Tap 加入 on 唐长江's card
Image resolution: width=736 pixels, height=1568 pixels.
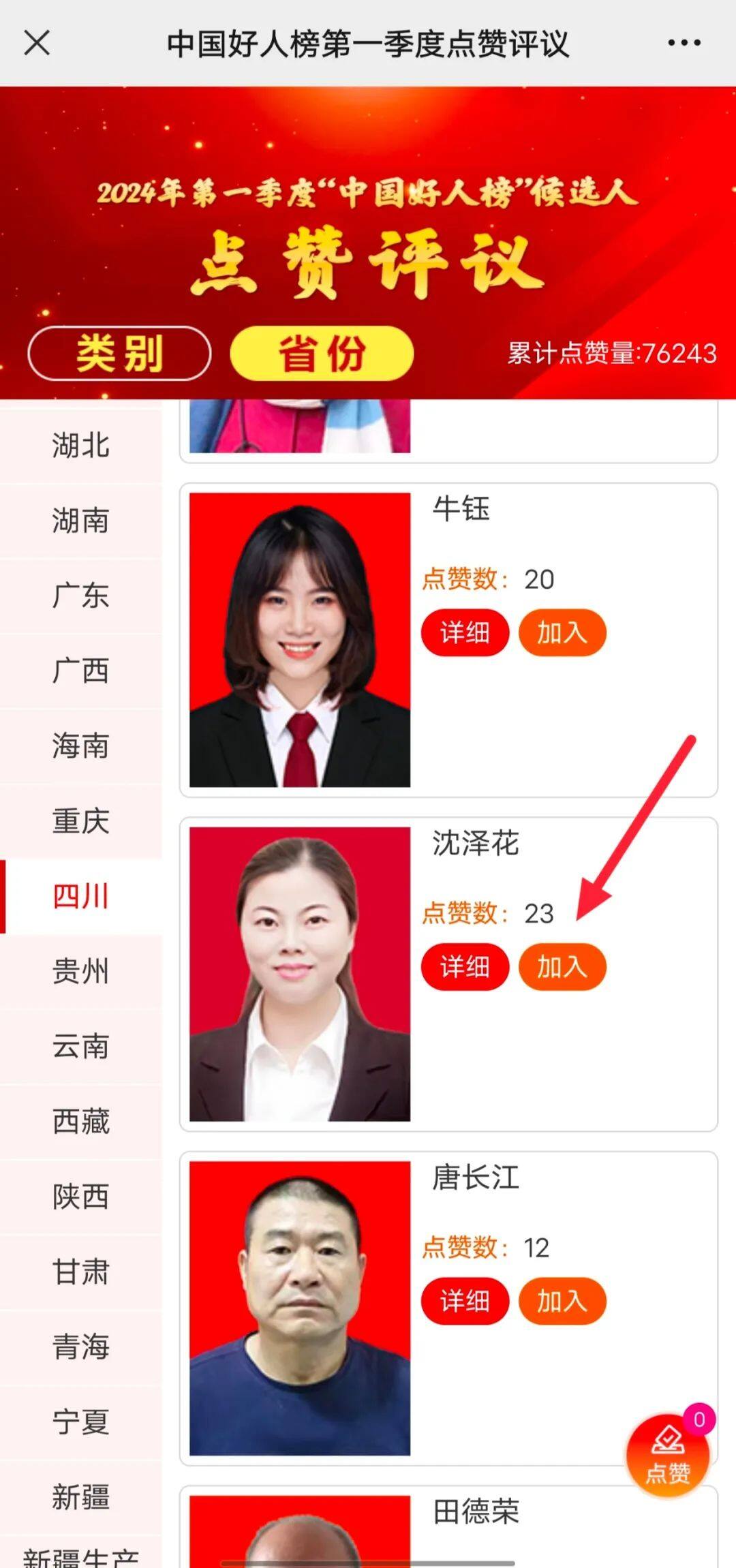pyautogui.click(x=562, y=1301)
